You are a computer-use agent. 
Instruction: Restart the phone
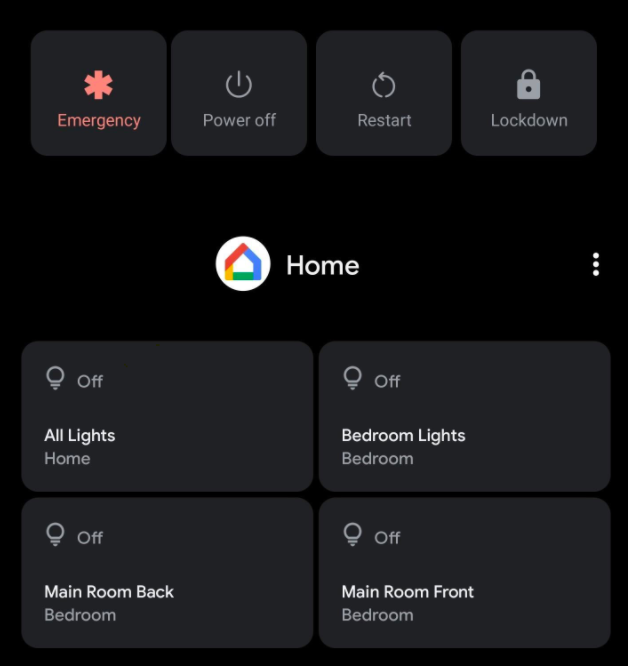[x=384, y=93]
